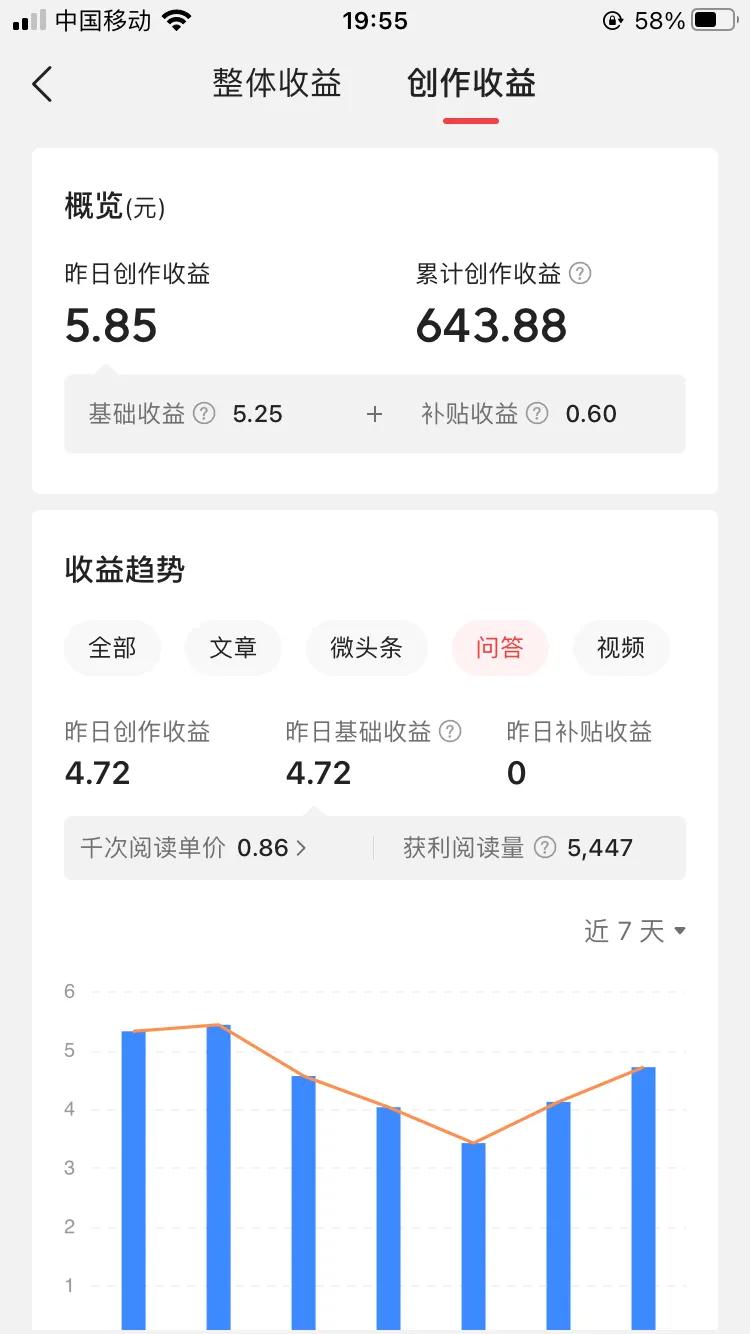Open the 累计创作收益 help tooltip
The height and width of the screenshot is (1334, 750).
tap(580, 273)
